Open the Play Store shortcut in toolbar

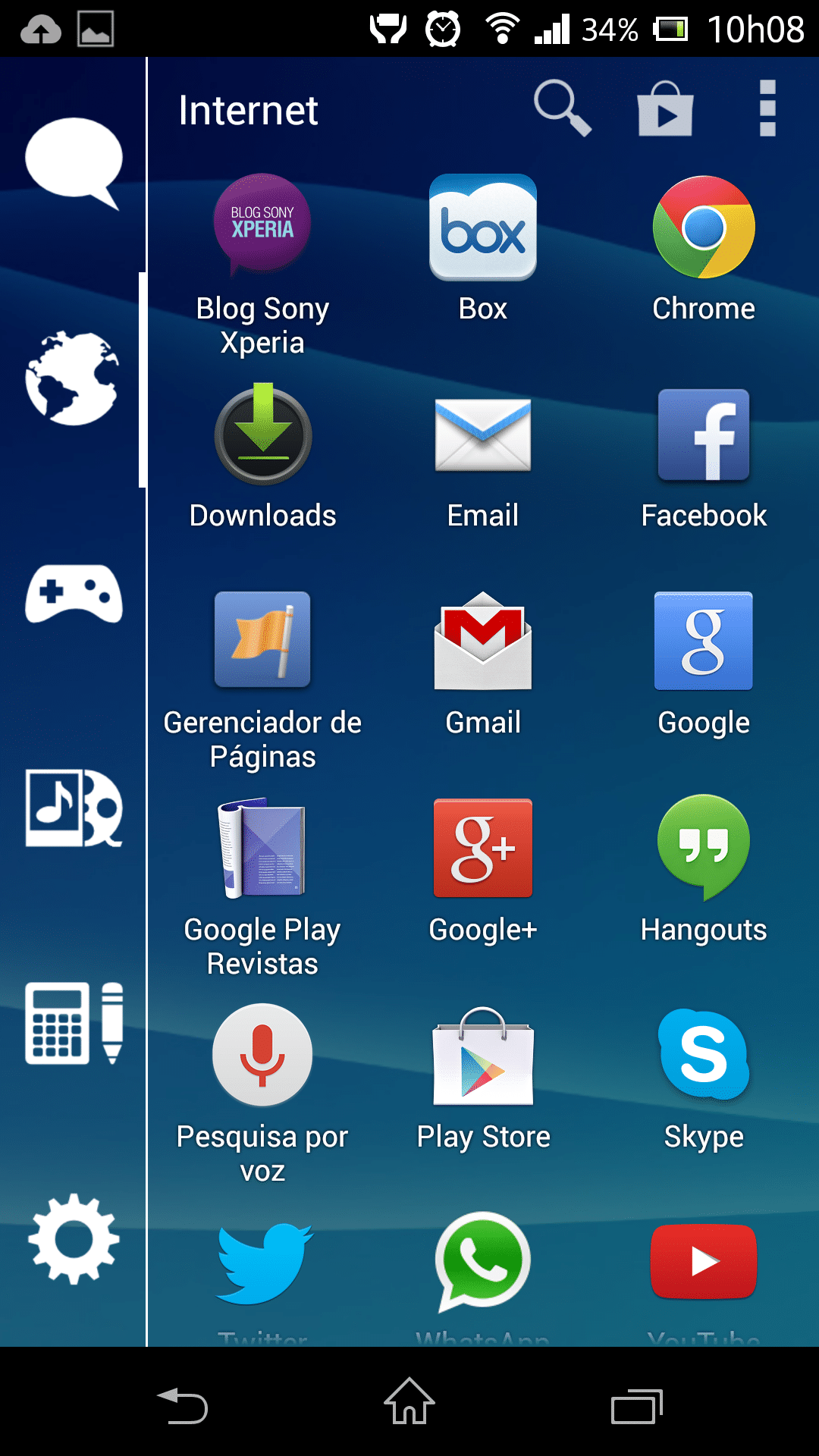[665, 108]
